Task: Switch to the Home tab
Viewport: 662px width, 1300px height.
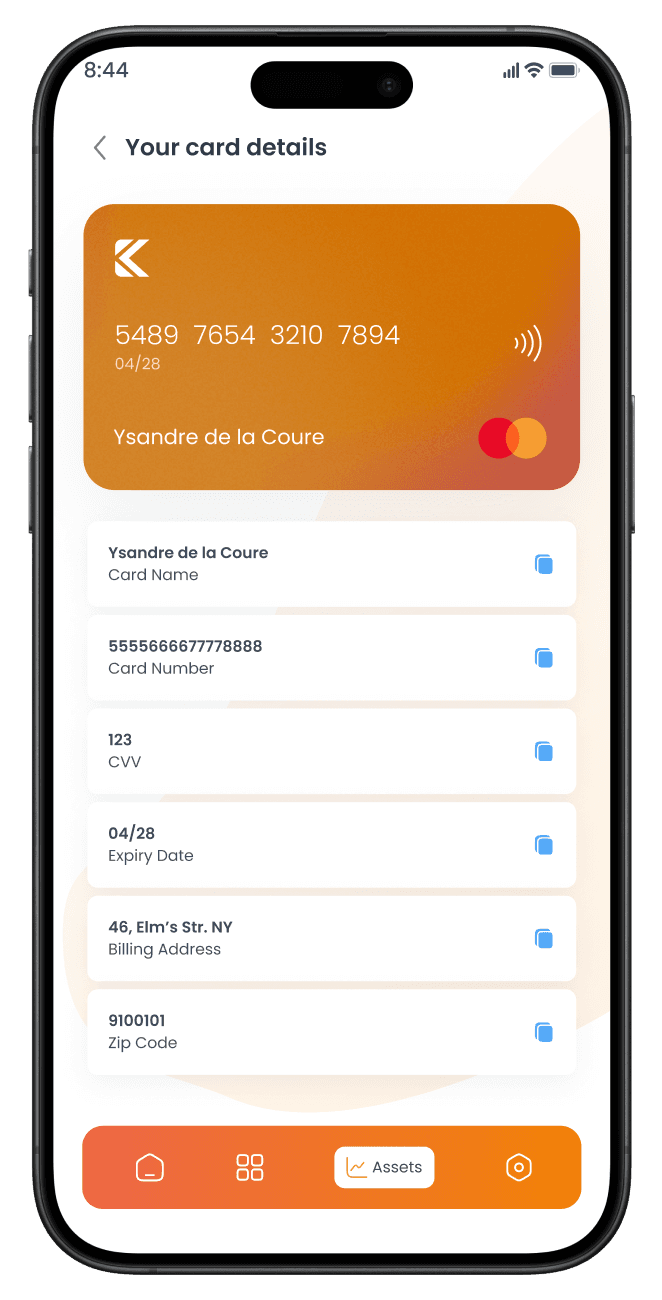Action: click(150, 1167)
